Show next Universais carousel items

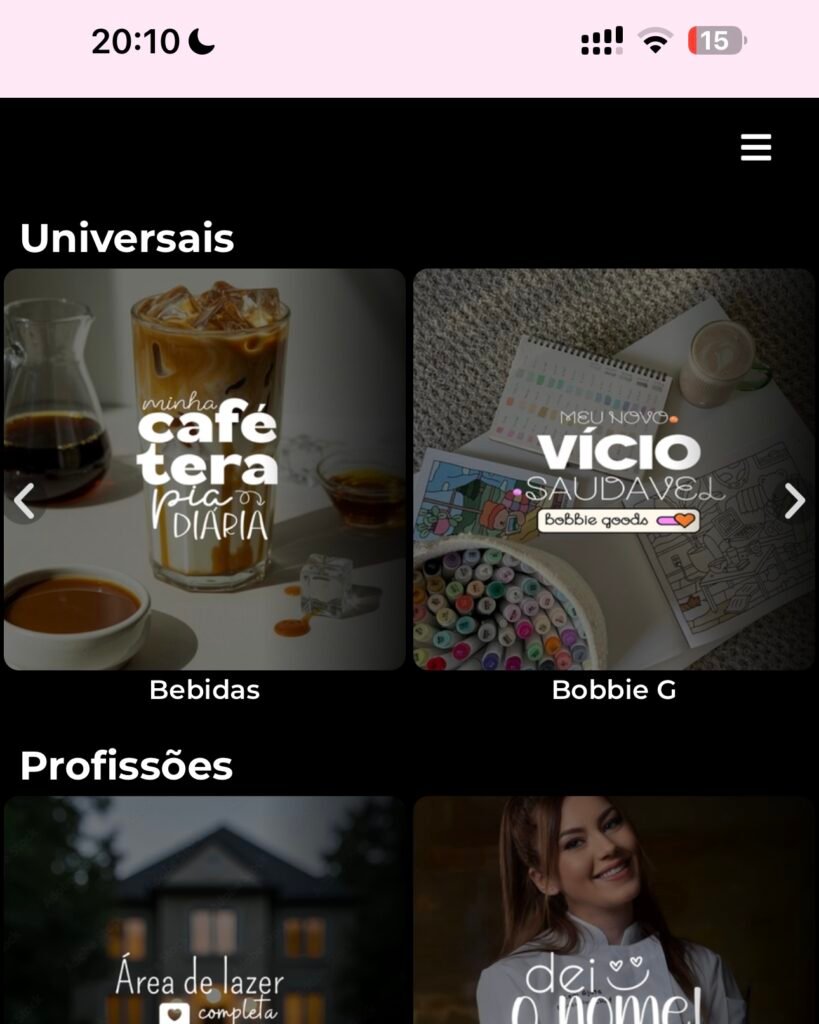(x=794, y=500)
